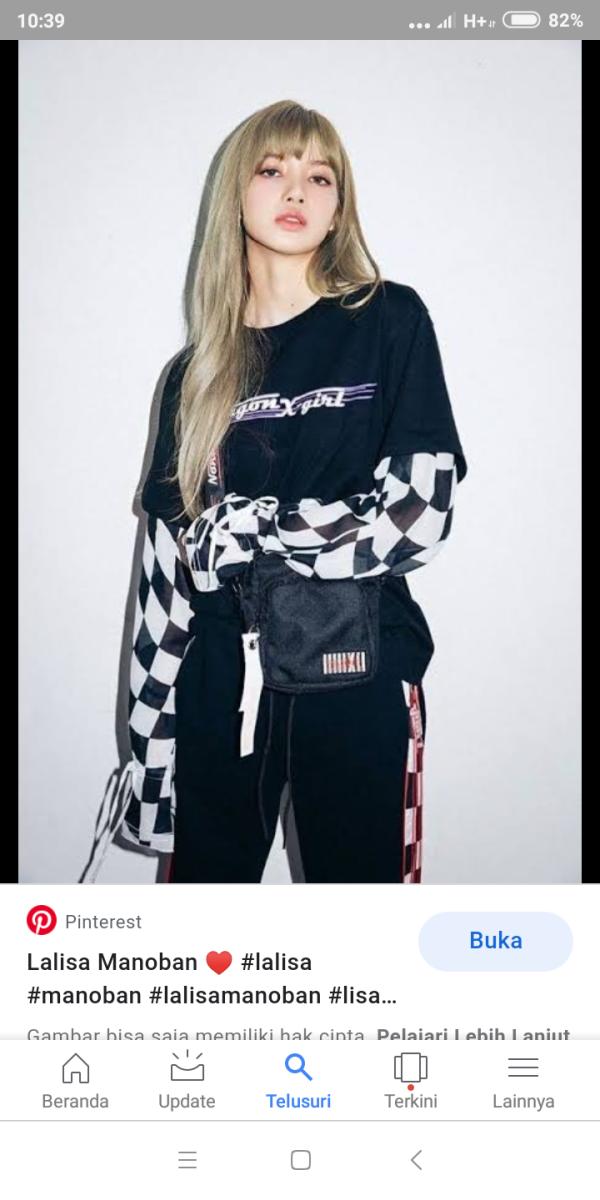Open the Terkini tab
Viewport: 600px width, 1200px height.
coord(410,1082)
